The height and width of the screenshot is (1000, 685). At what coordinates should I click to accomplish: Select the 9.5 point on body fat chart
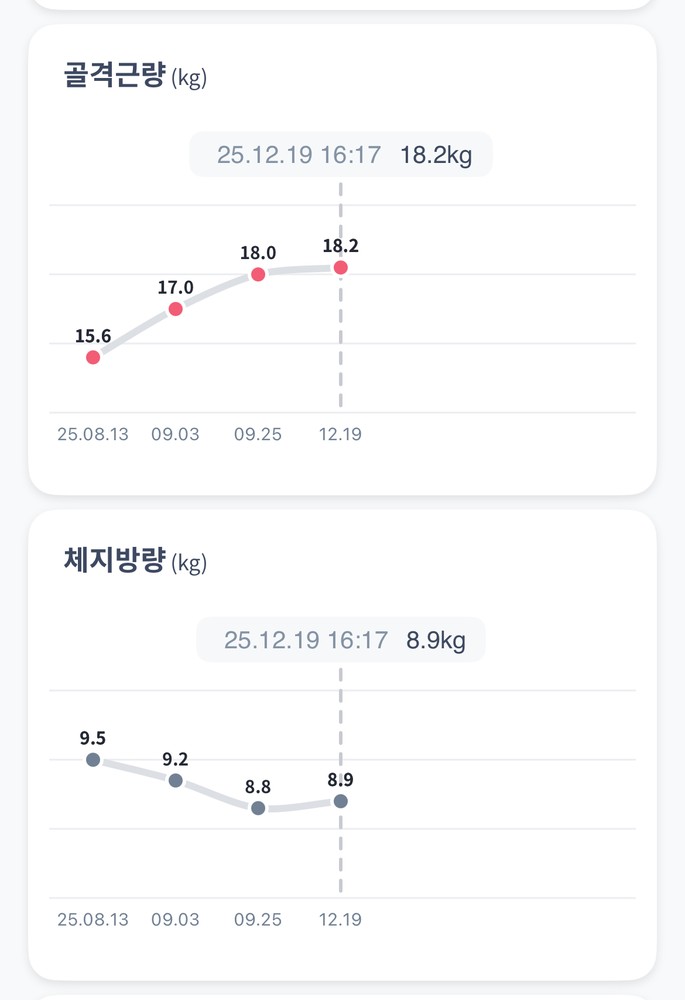coord(93,760)
